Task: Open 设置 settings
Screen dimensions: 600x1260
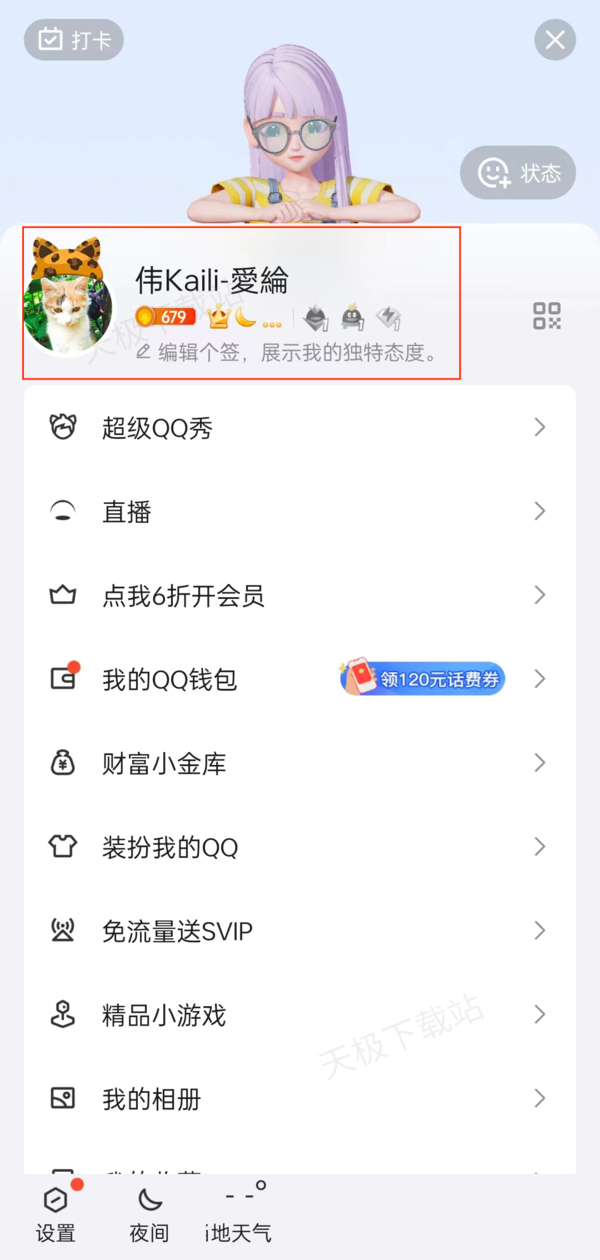Action: pos(56,1213)
